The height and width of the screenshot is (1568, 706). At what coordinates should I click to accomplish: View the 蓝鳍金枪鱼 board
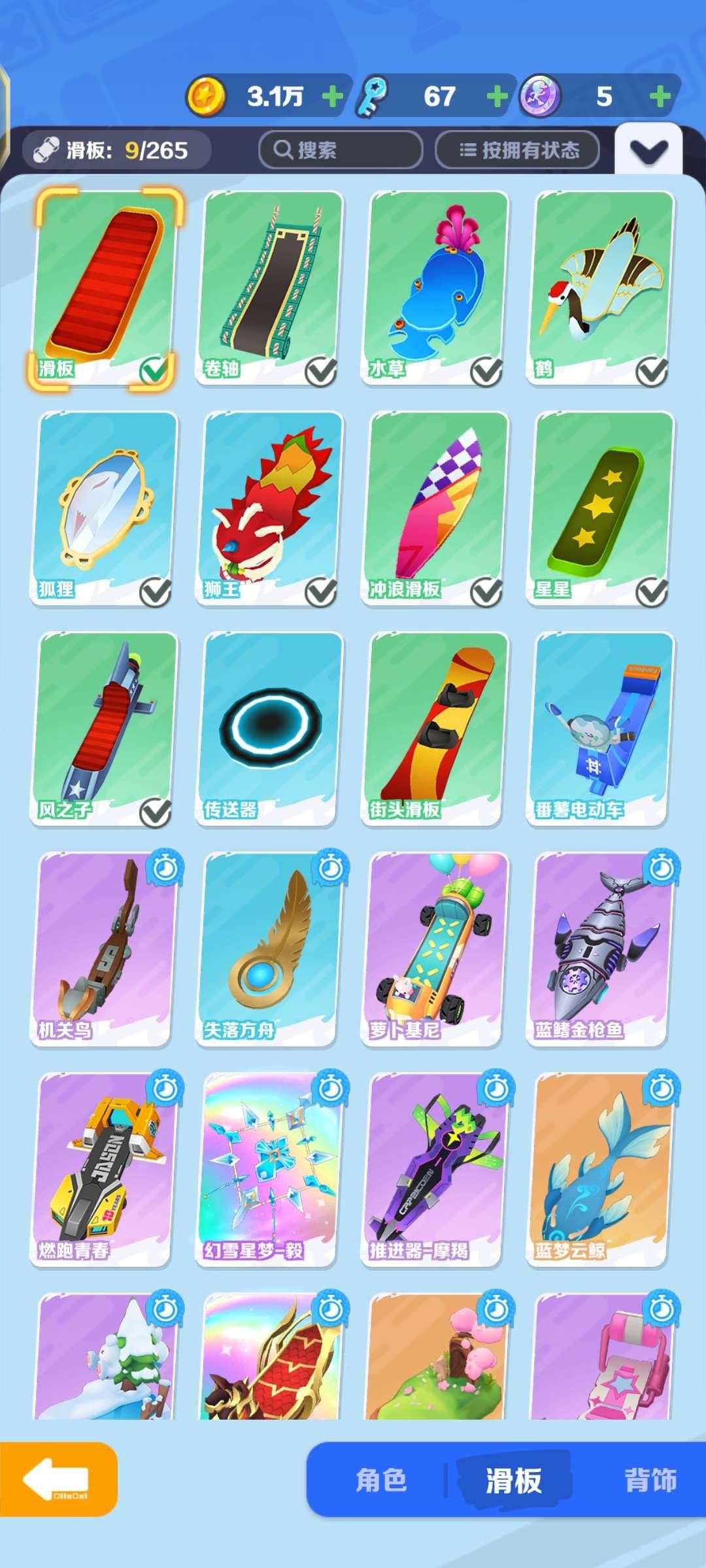click(600, 949)
